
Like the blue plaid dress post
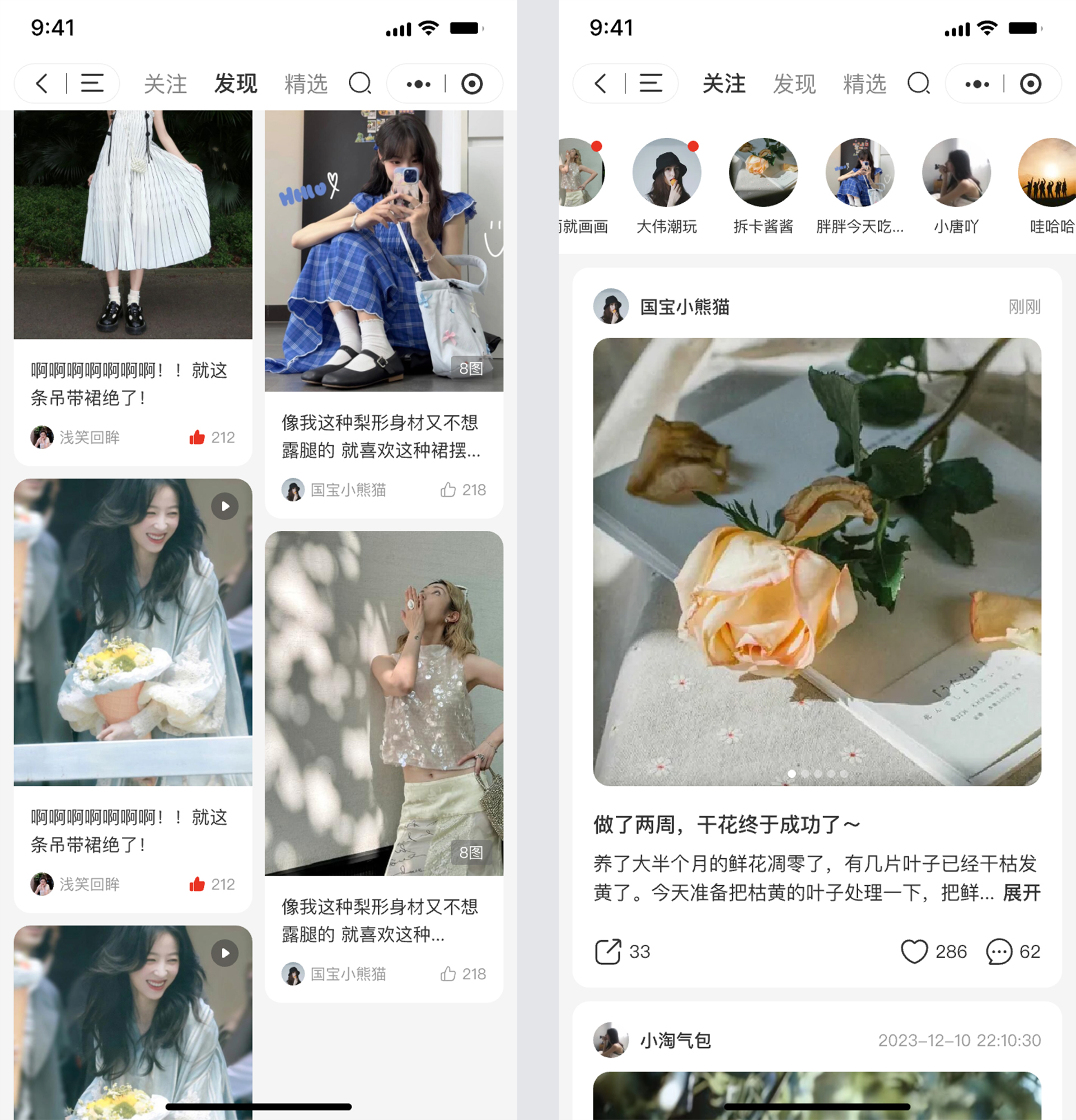click(448, 489)
